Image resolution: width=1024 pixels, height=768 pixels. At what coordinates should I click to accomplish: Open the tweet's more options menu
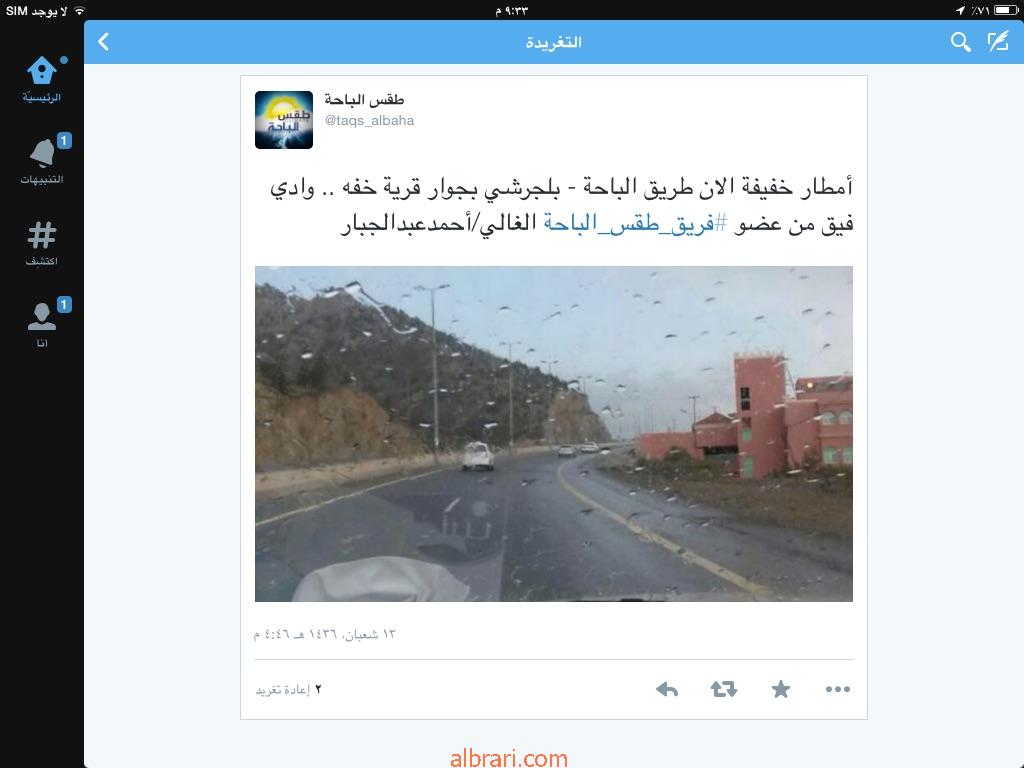[838, 689]
